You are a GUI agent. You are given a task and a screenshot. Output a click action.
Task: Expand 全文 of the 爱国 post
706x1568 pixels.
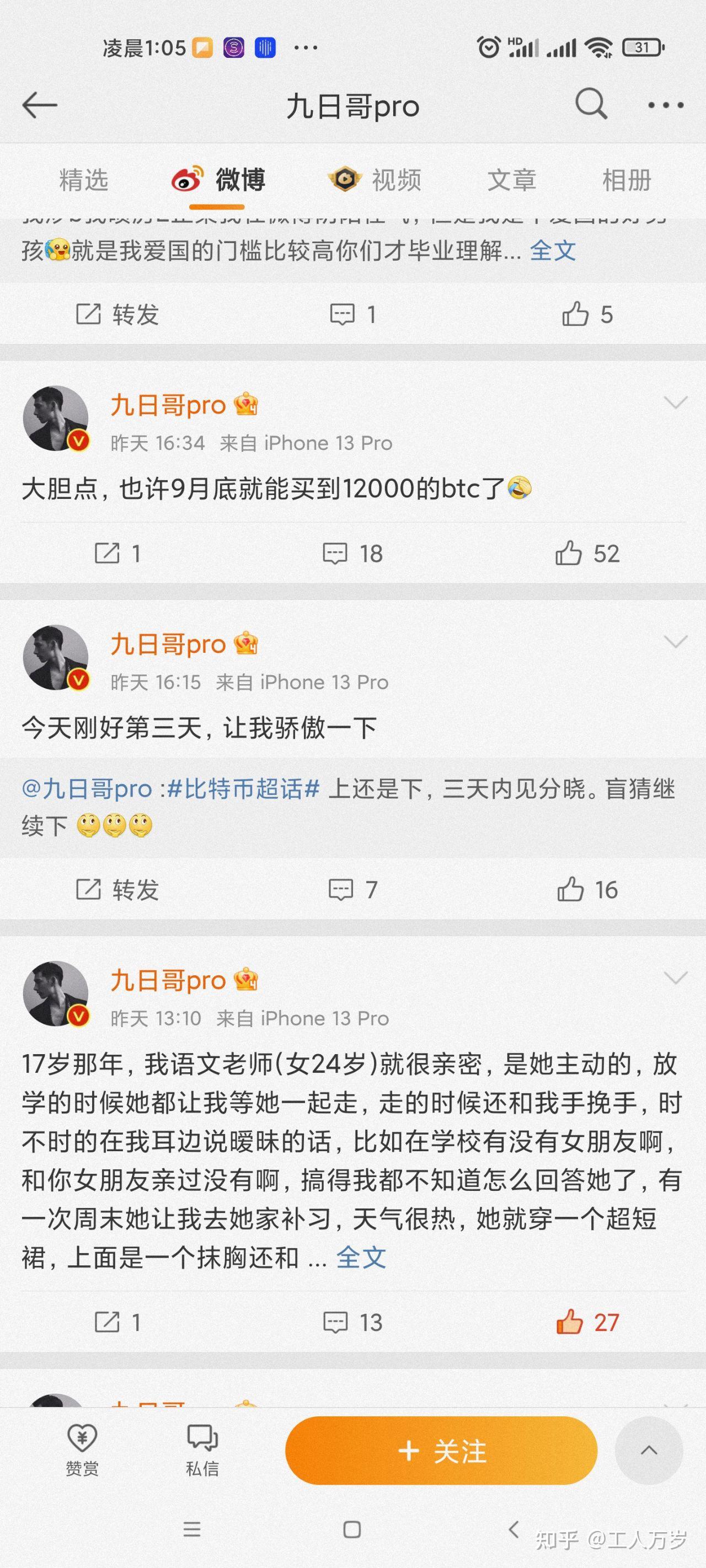(553, 251)
